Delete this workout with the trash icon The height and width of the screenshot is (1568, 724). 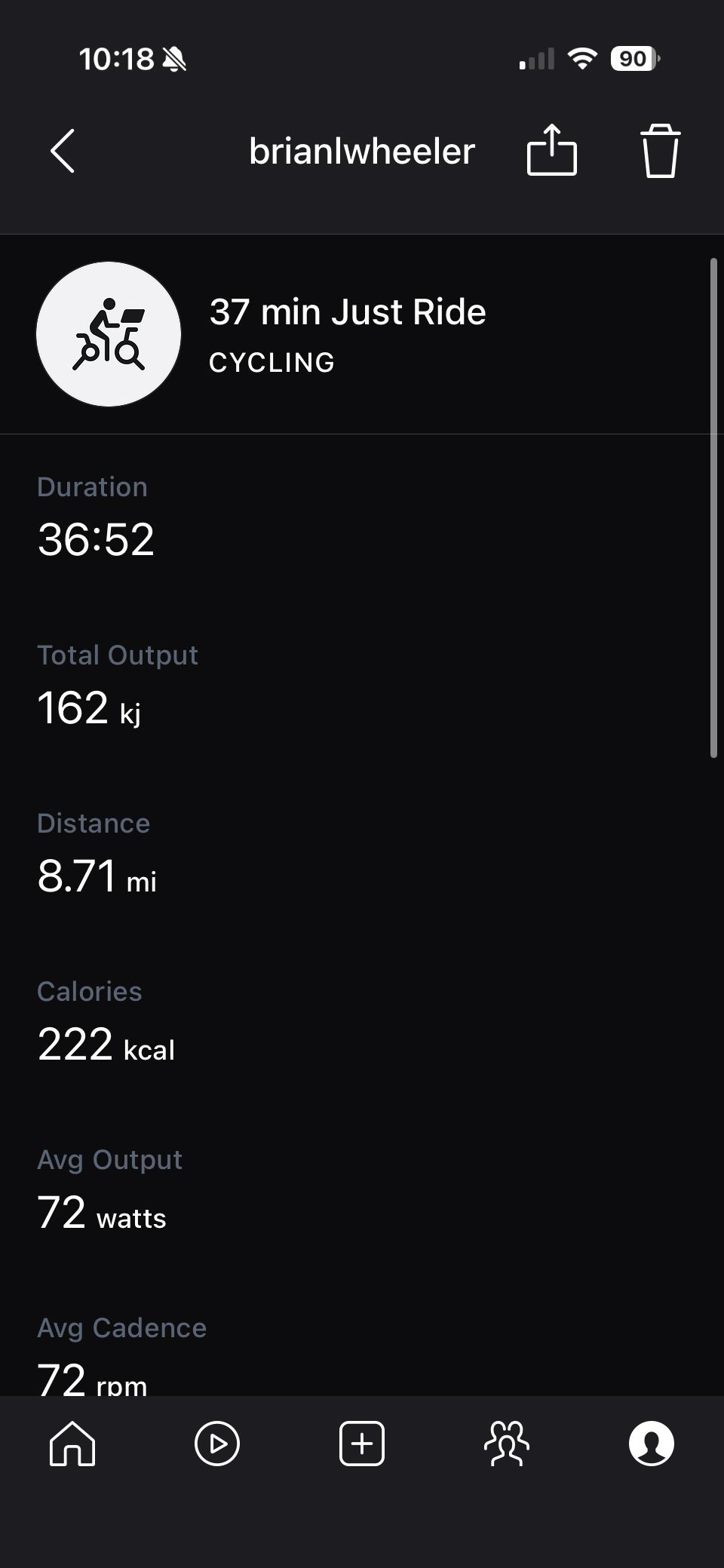pos(660,151)
